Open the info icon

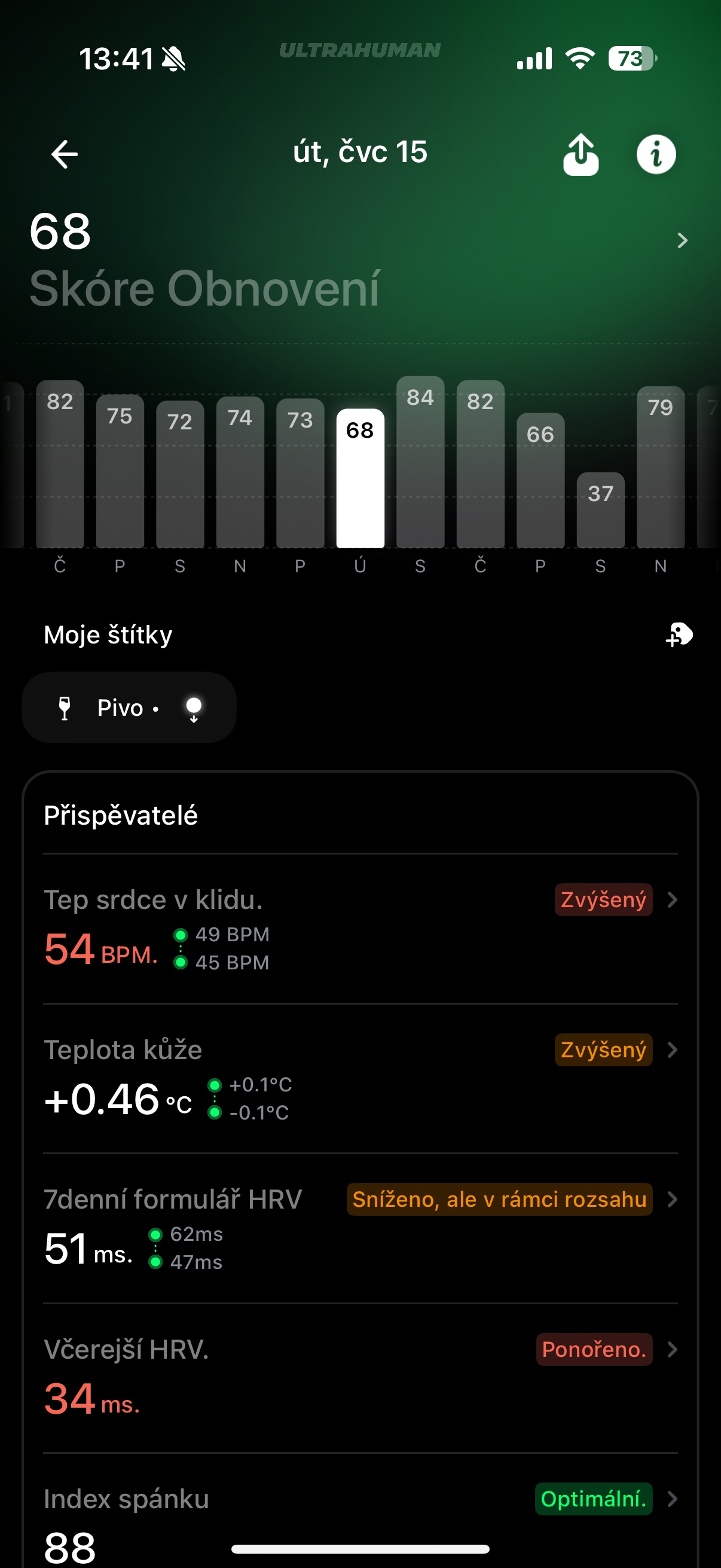[x=656, y=154]
